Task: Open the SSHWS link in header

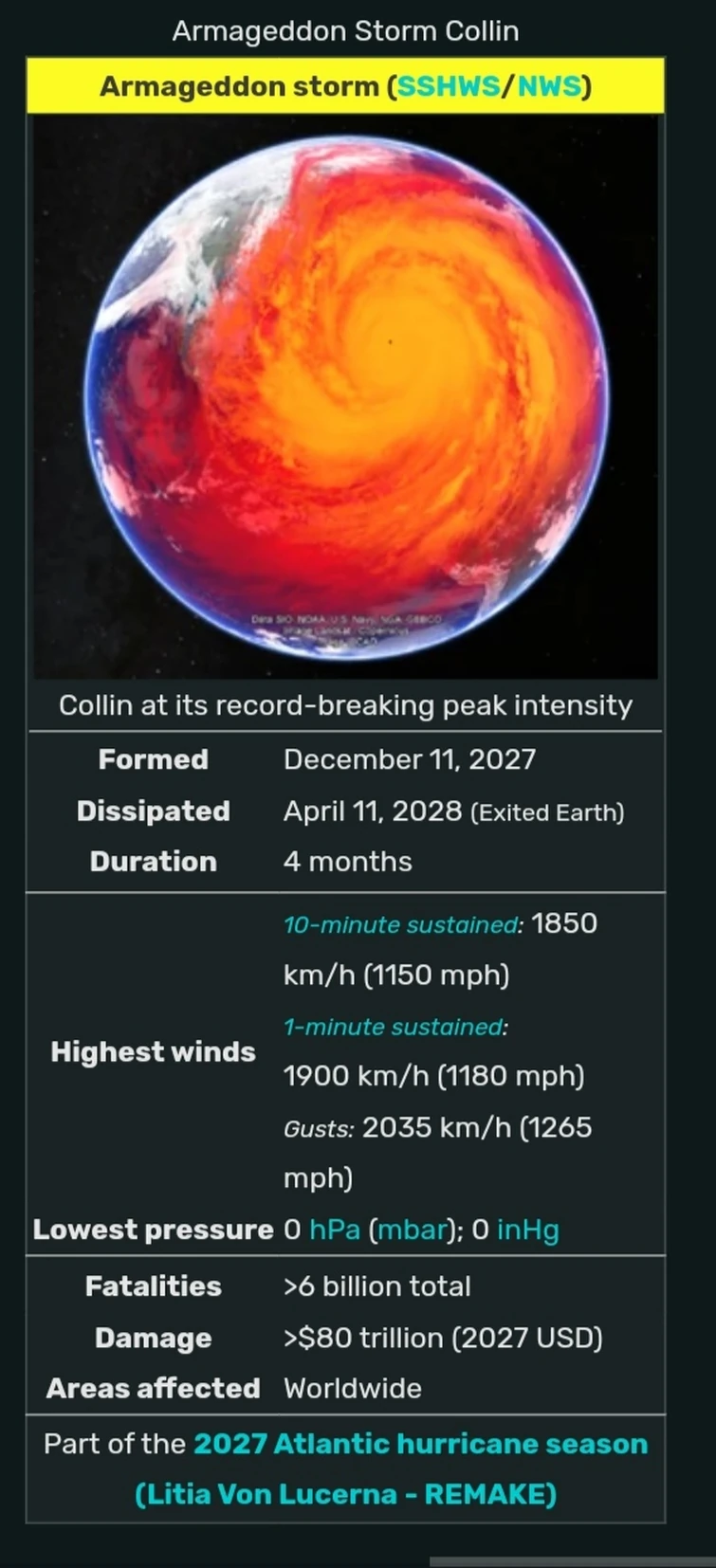Action: pyautogui.click(x=448, y=86)
